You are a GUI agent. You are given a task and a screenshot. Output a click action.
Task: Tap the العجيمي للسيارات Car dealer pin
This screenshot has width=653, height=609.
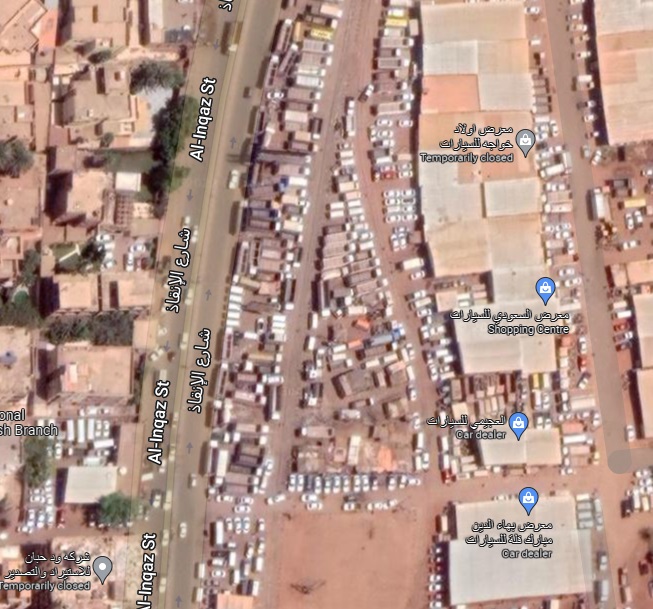(x=519, y=425)
